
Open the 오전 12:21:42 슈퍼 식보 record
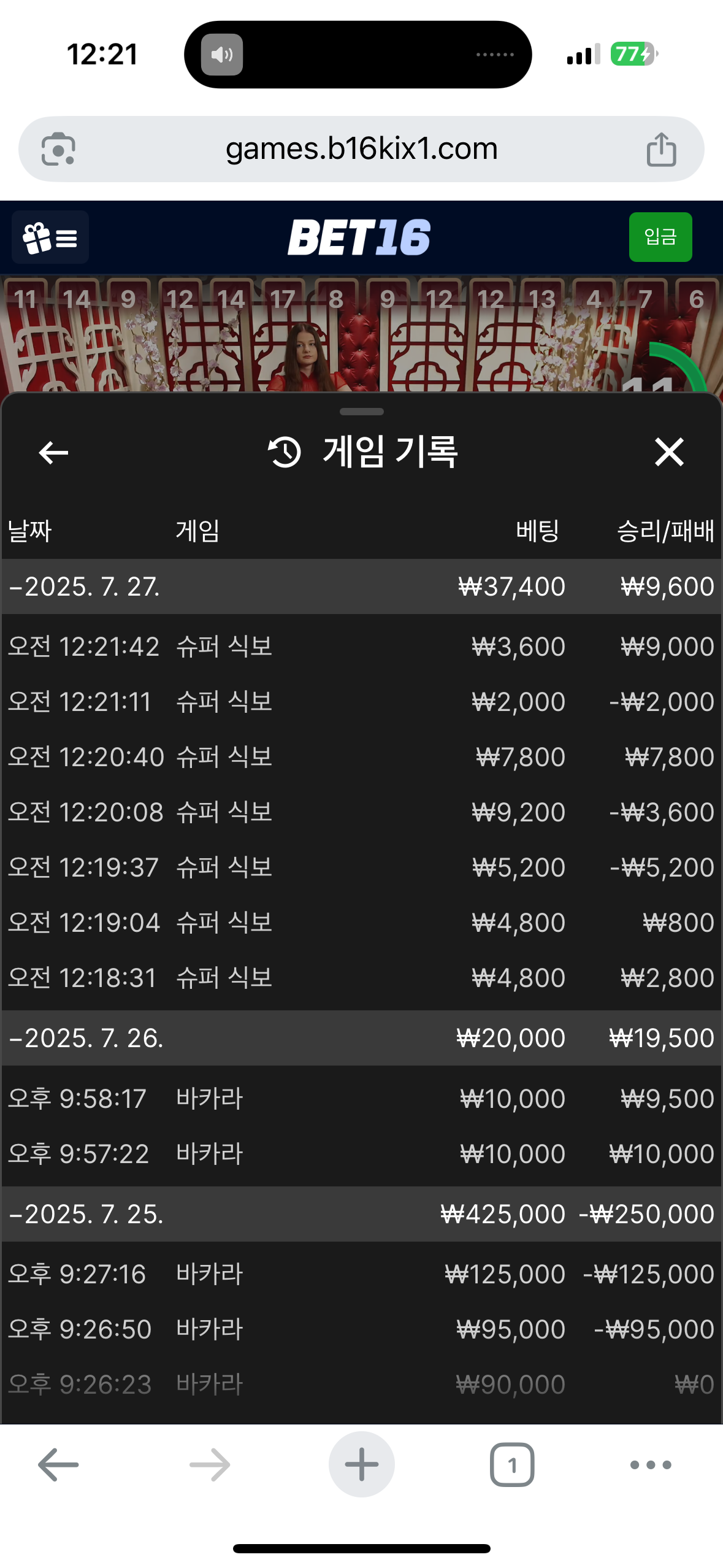click(361, 647)
